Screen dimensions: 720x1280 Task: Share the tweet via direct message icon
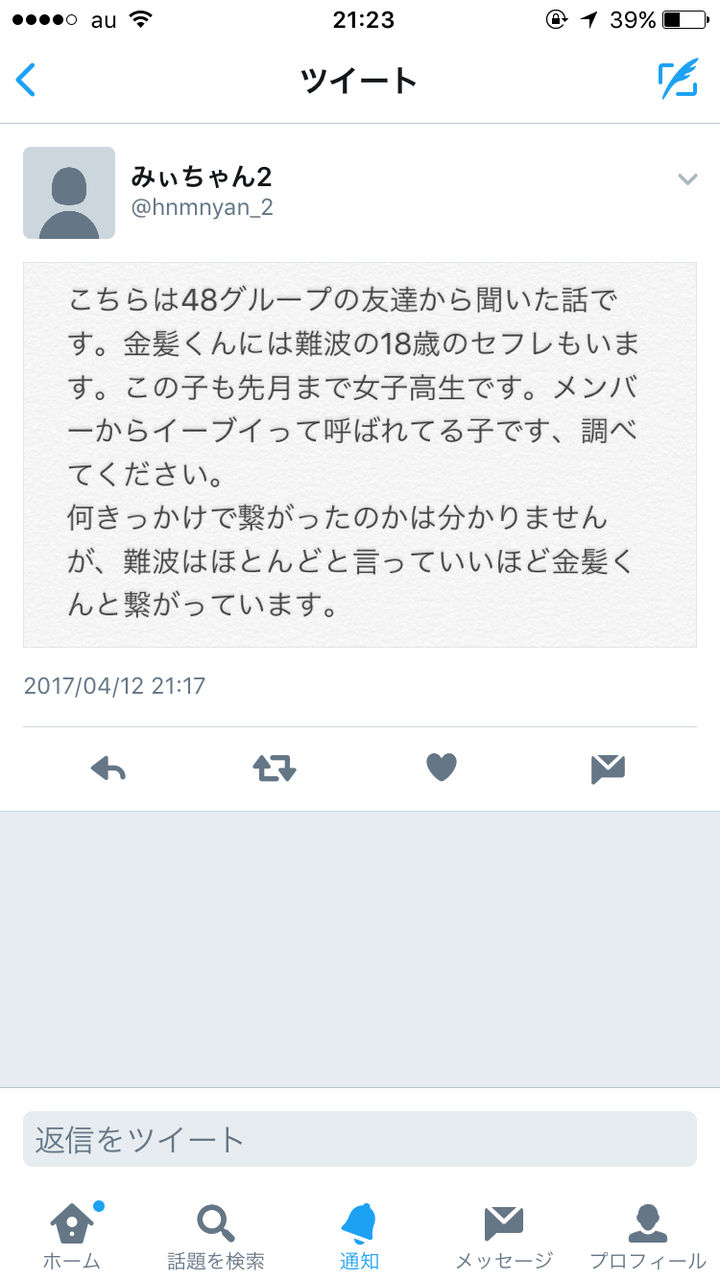607,768
